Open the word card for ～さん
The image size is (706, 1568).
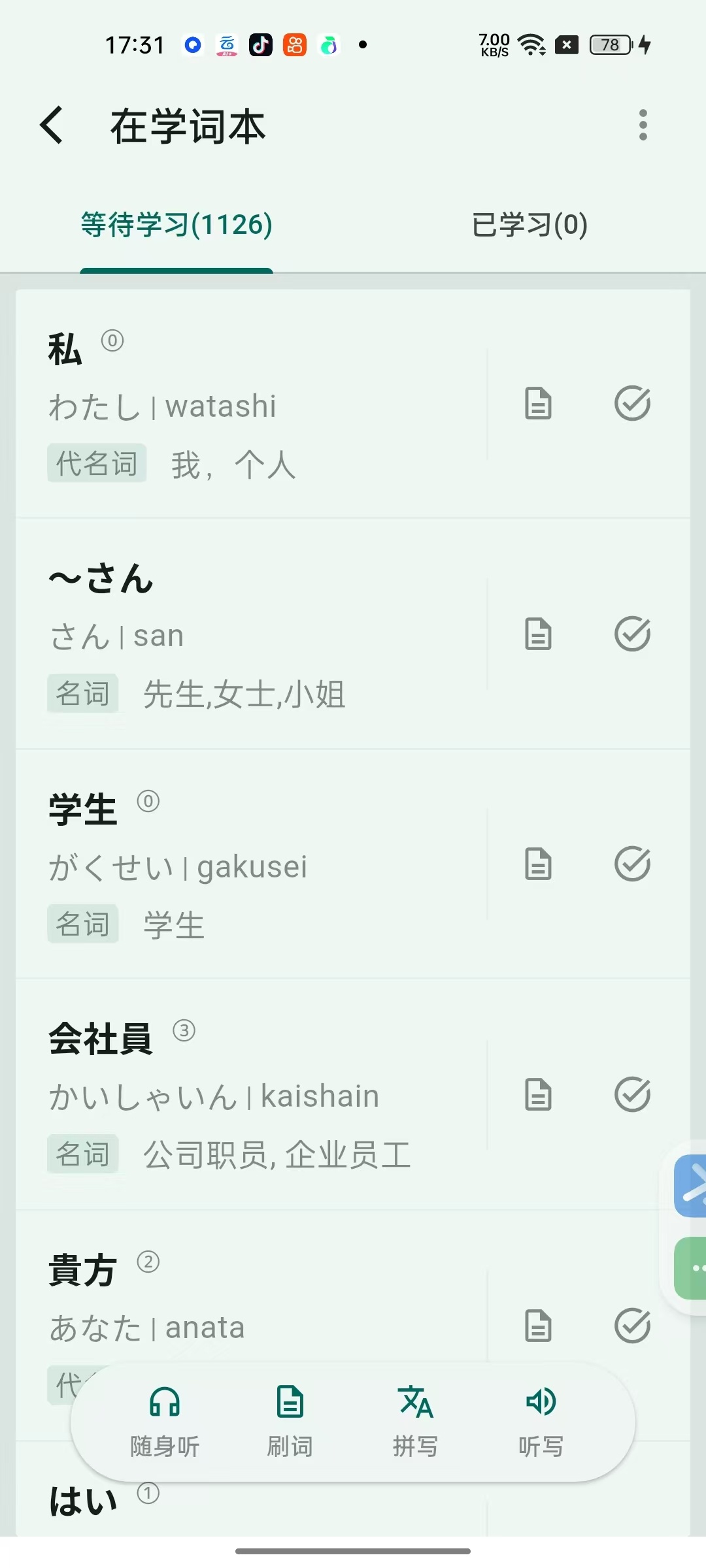click(248, 635)
